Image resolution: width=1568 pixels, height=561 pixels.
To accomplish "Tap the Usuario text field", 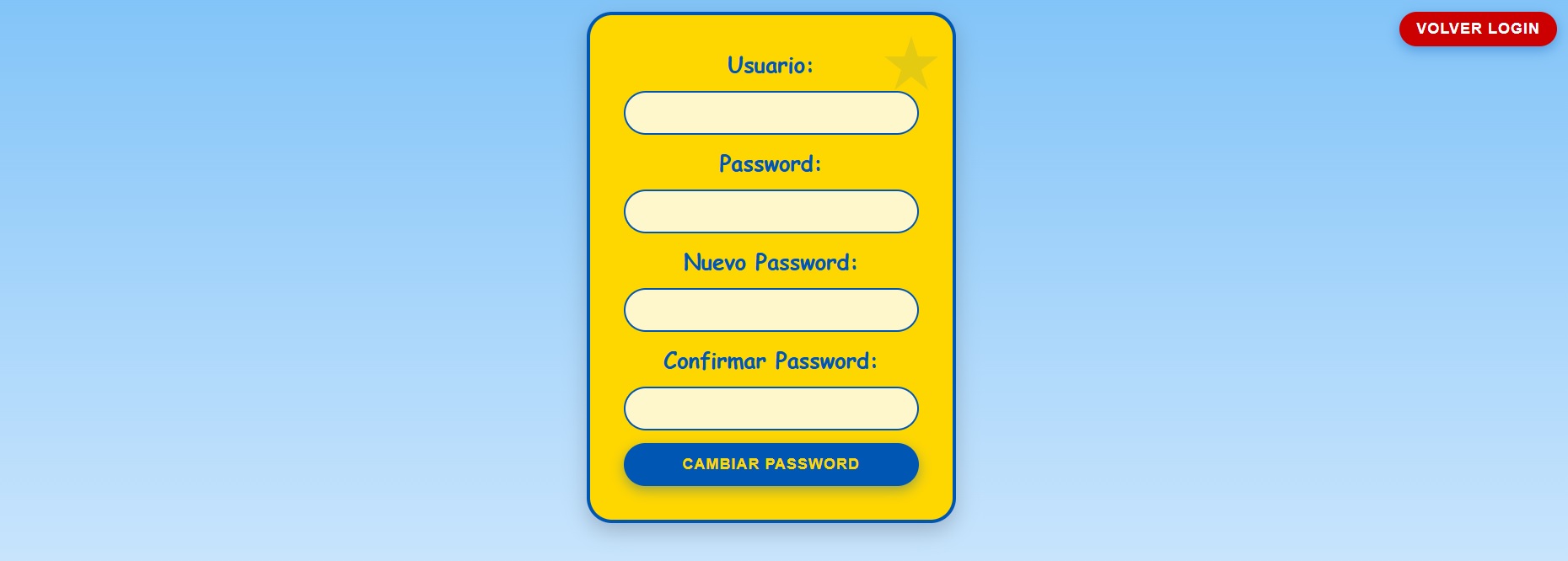I will 771,113.
